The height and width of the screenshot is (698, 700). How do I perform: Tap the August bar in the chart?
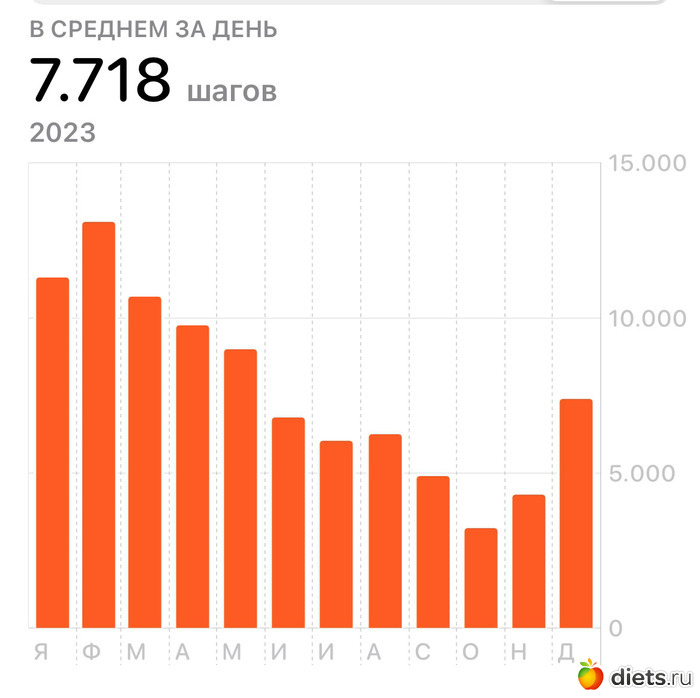(x=384, y=531)
